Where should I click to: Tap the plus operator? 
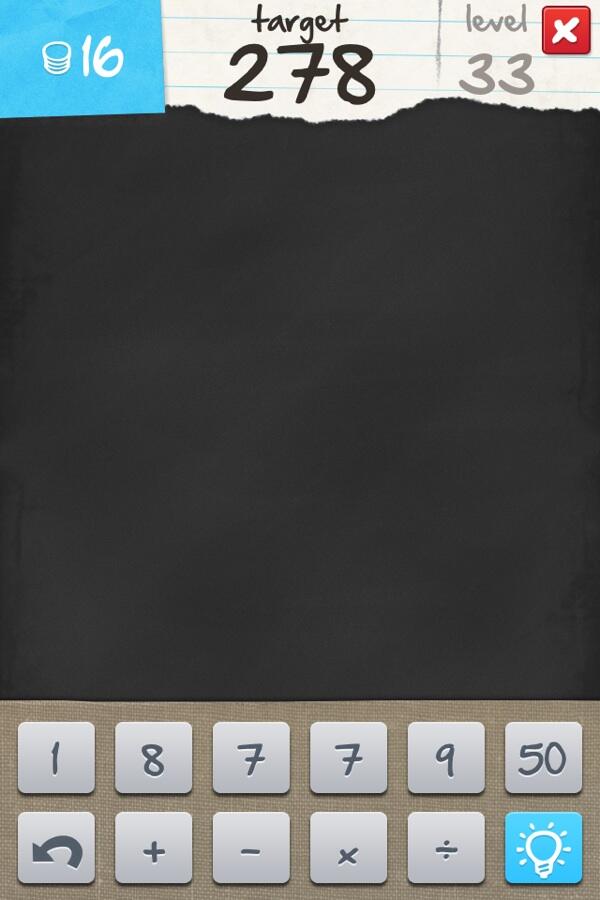point(153,849)
